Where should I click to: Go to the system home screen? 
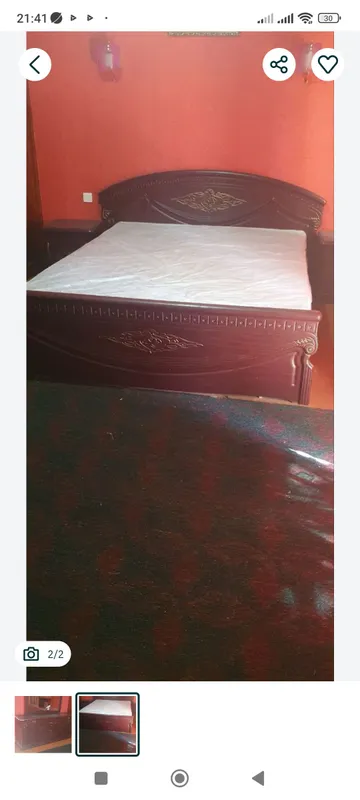pyautogui.click(x=179, y=778)
